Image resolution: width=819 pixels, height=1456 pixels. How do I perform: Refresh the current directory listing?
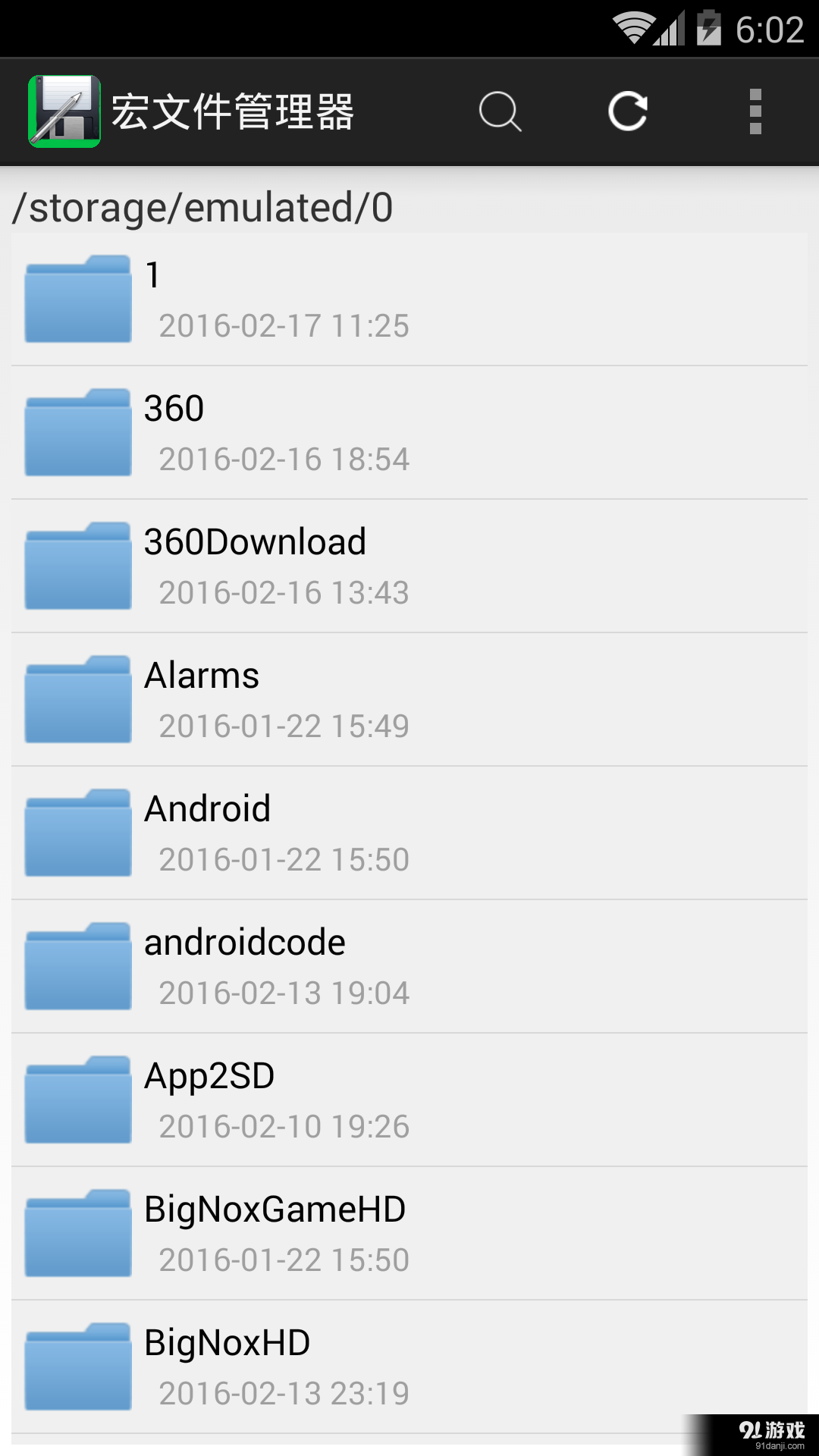pos(628,111)
